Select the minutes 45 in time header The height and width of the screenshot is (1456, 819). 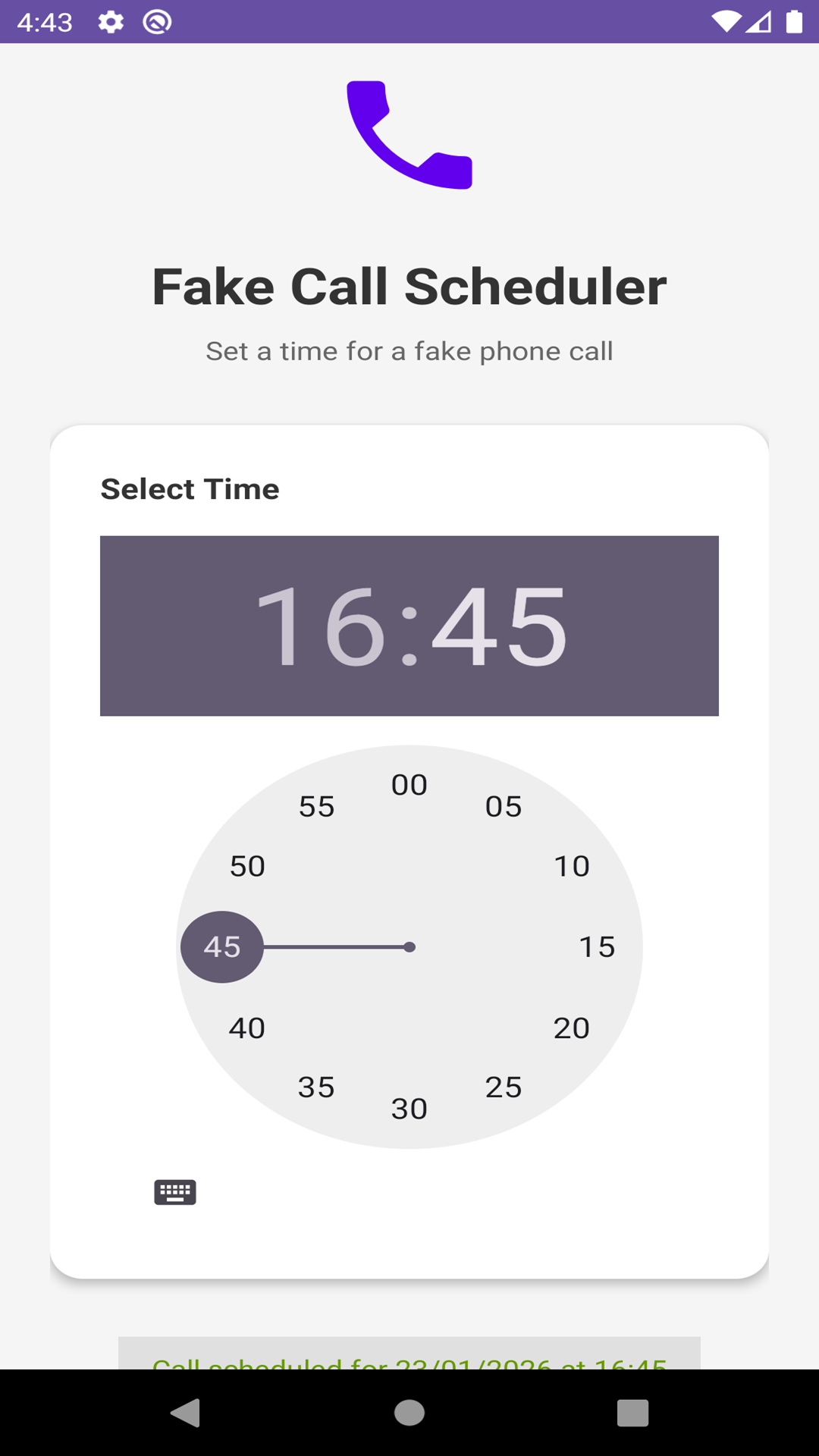click(x=500, y=626)
